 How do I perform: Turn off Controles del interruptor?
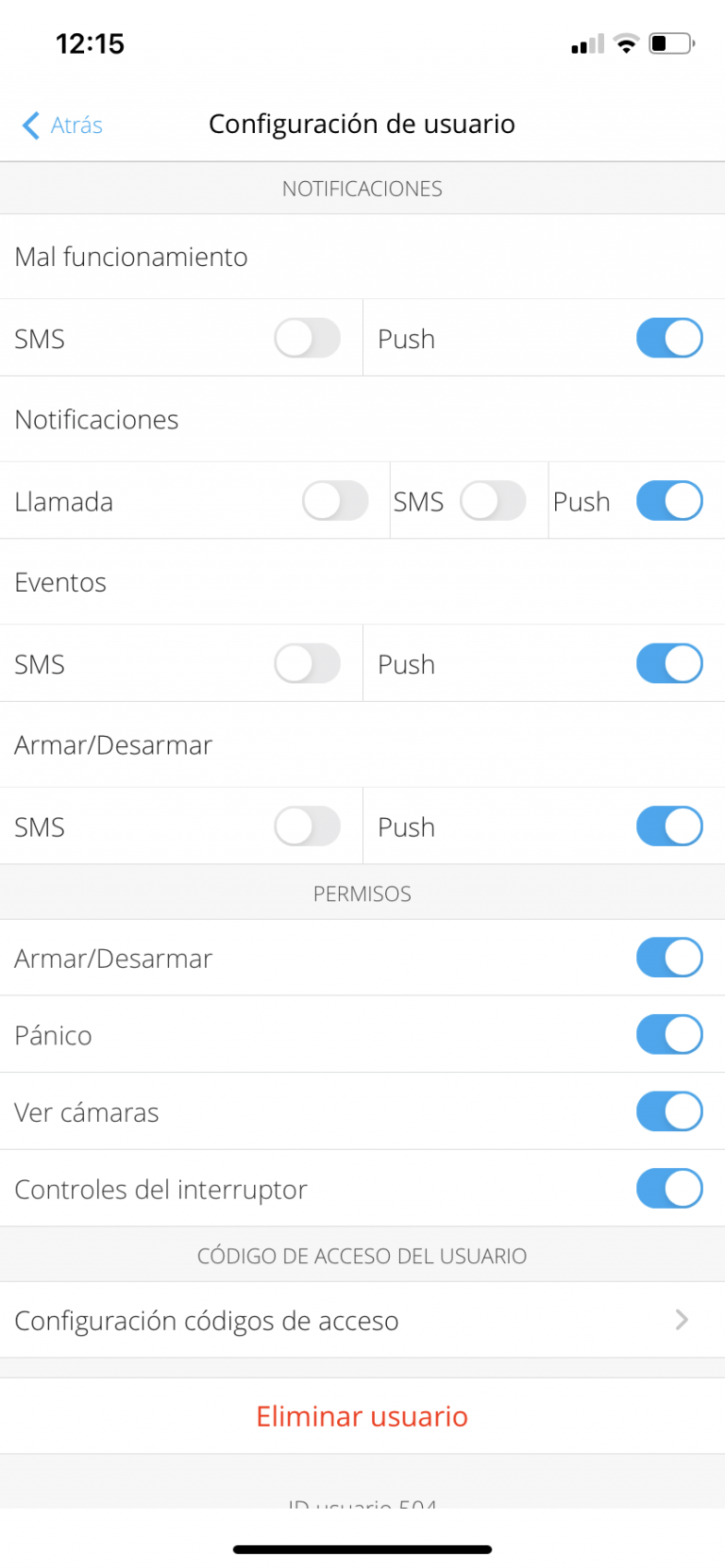(x=669, y=1188)
